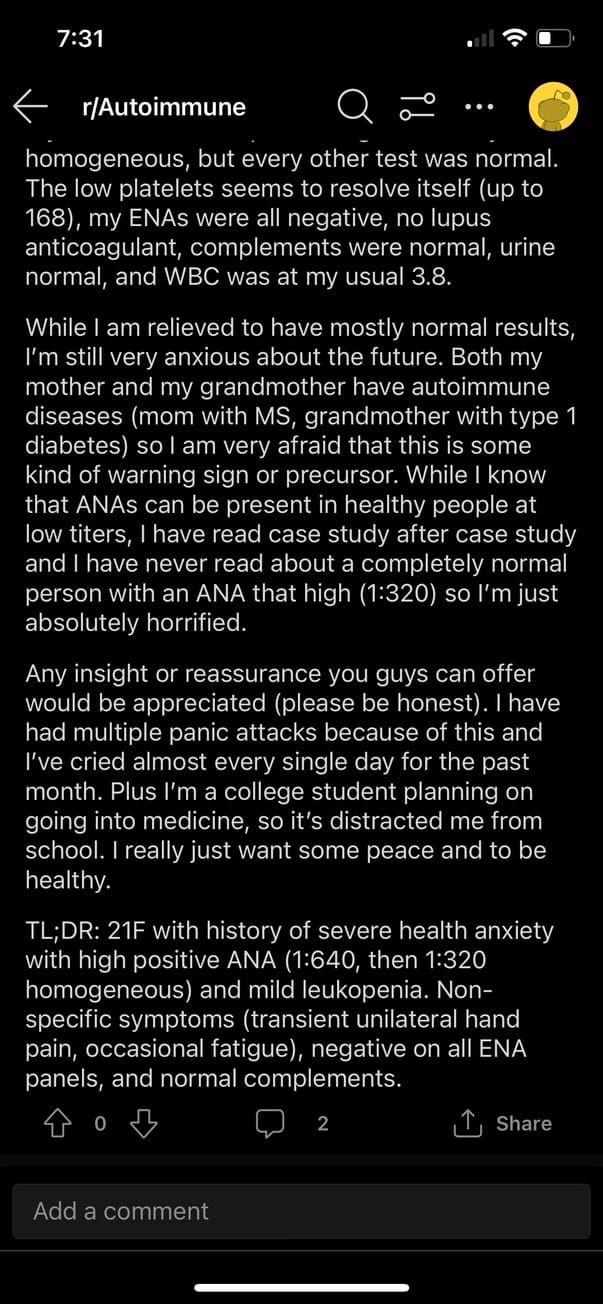Open the Snoo profile avatar
The image size is (603, 1304).
tap(552, 107)
